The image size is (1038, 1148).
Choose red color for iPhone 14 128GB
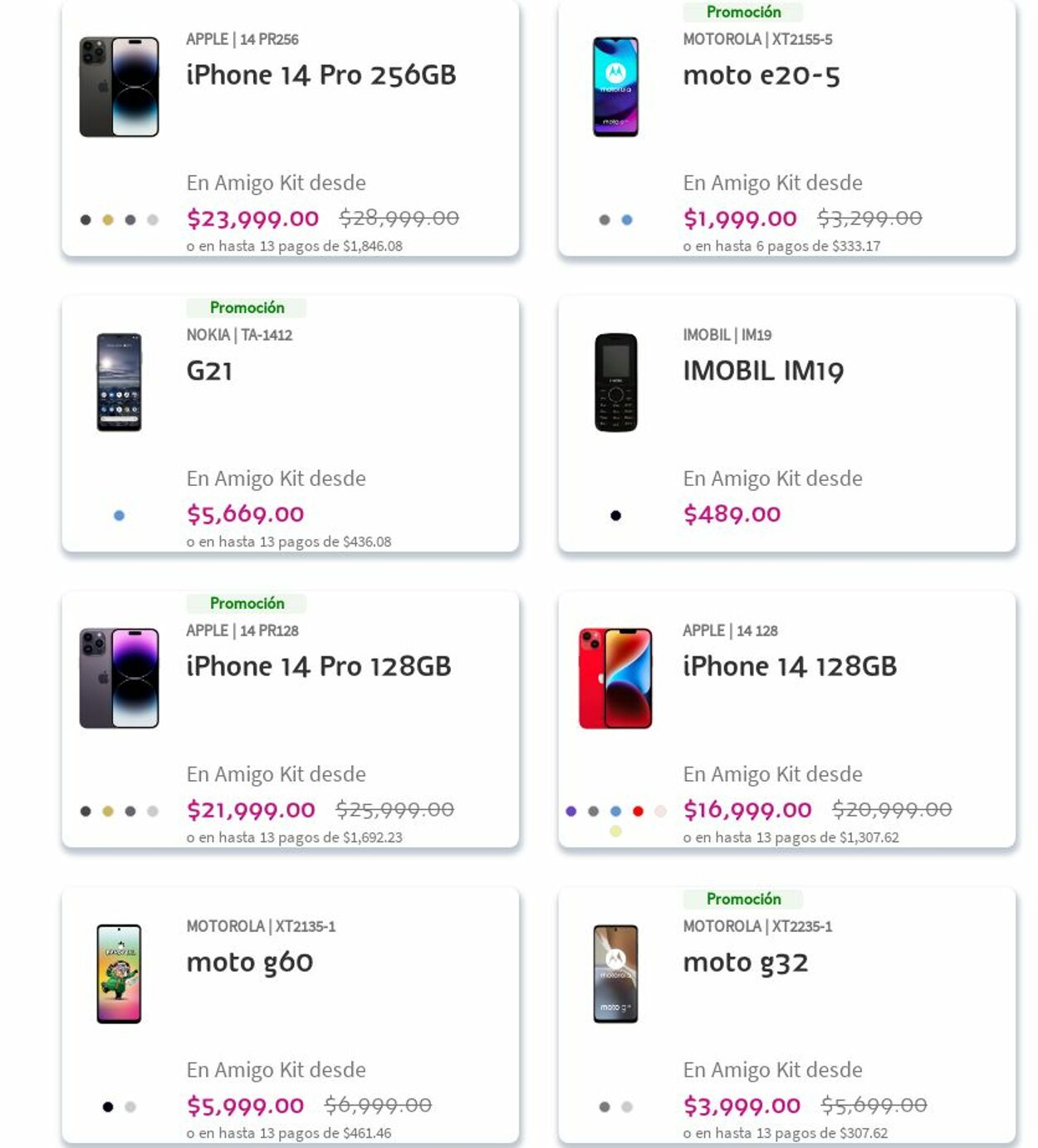click(638, 812)
